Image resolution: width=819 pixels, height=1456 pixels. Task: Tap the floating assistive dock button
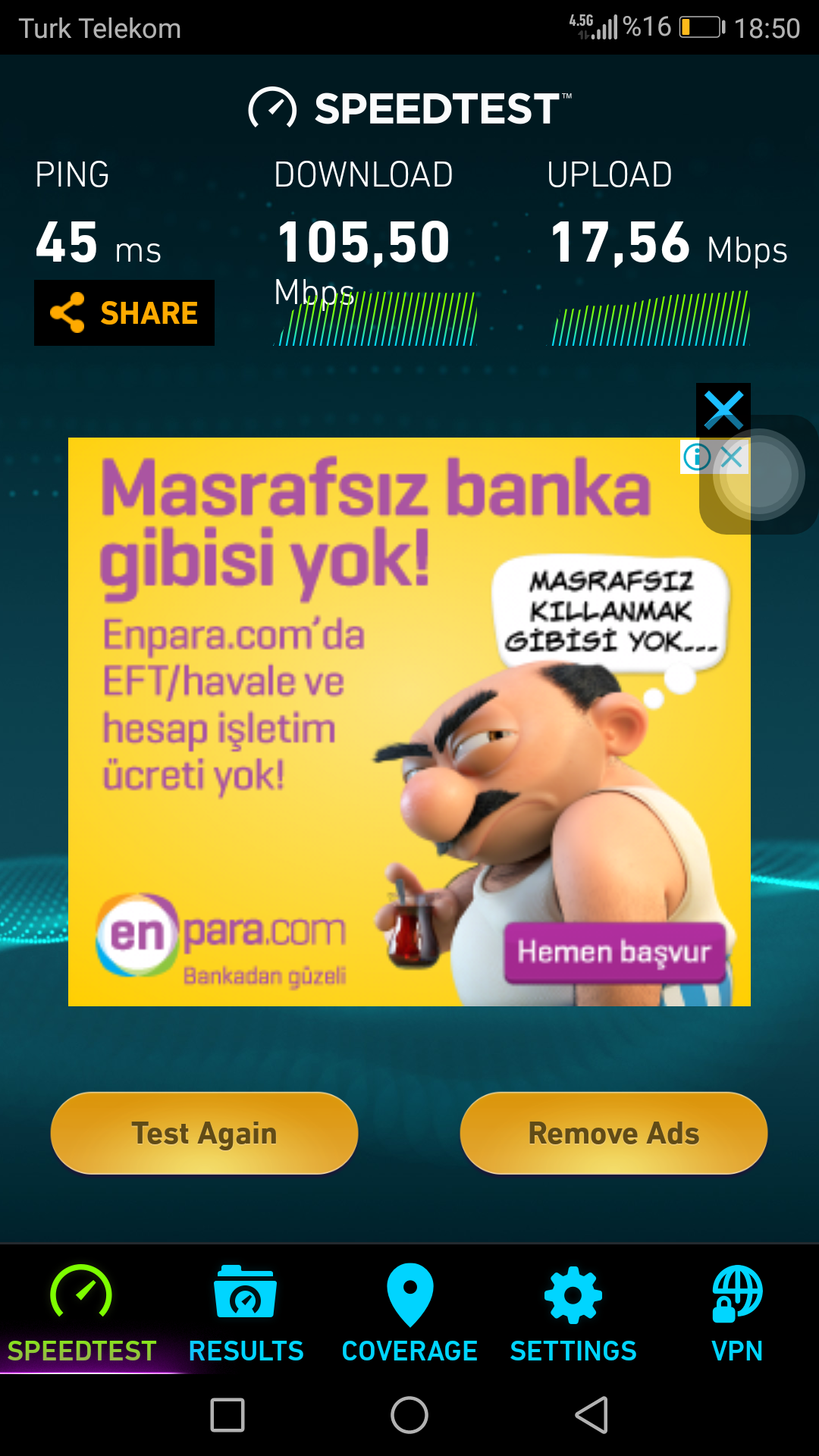pos(758,475)
